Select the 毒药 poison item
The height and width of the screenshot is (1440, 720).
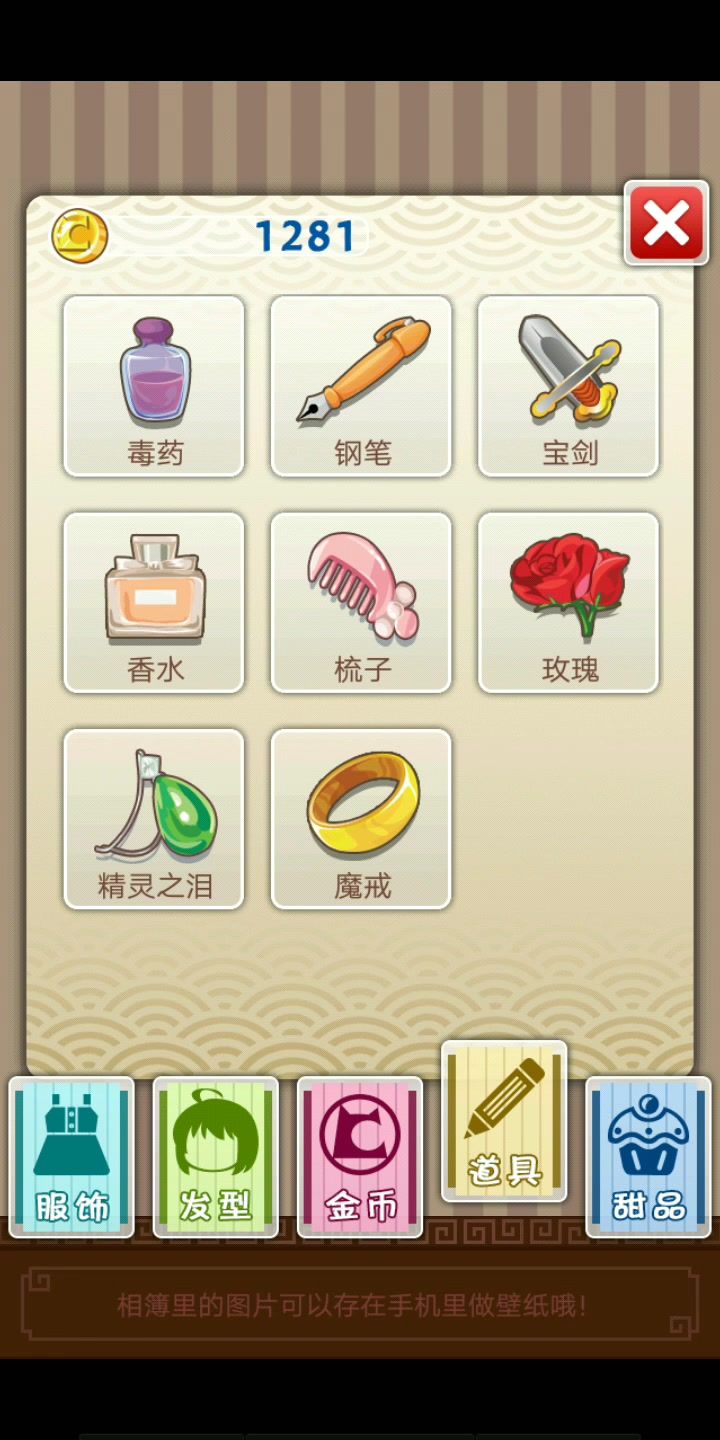pyautogui.click(x=154, y=386)
